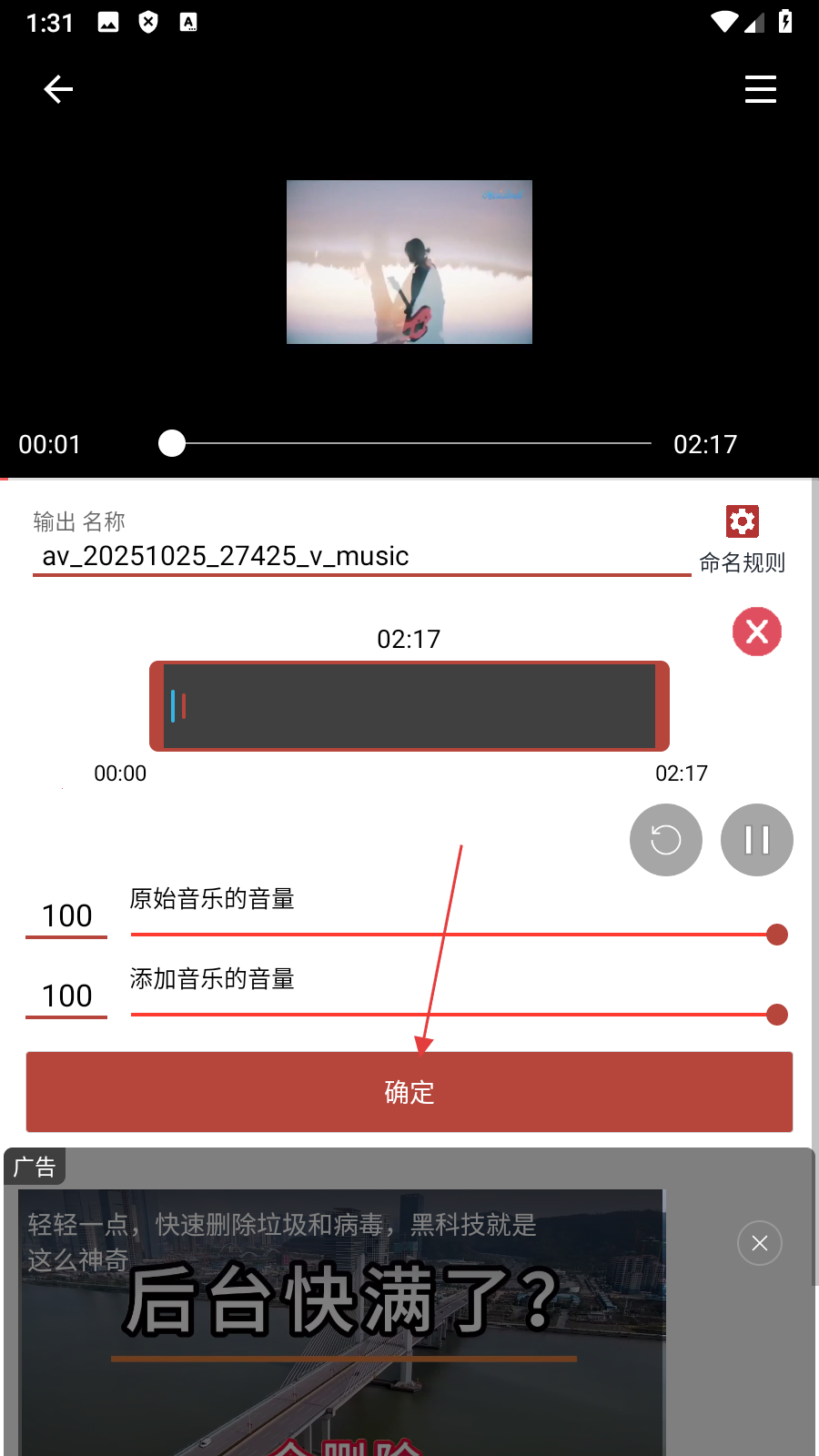The height and width of the screenshot is (1456, 819).
Task: Dismiss the advertisement banner
Action: (x=760, y=1243)
